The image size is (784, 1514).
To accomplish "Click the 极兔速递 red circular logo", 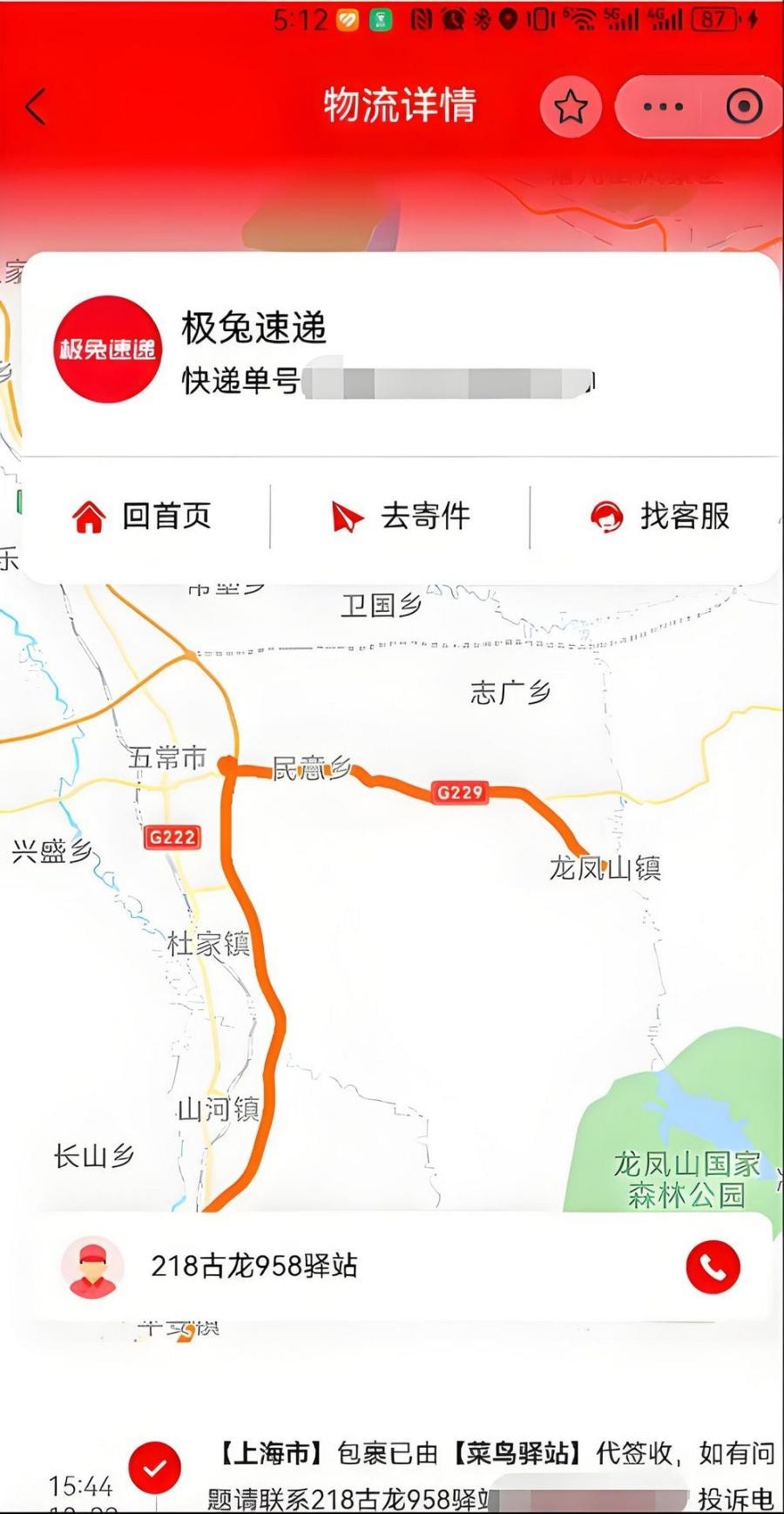I will pyautogui.click(x=107, y=347).
